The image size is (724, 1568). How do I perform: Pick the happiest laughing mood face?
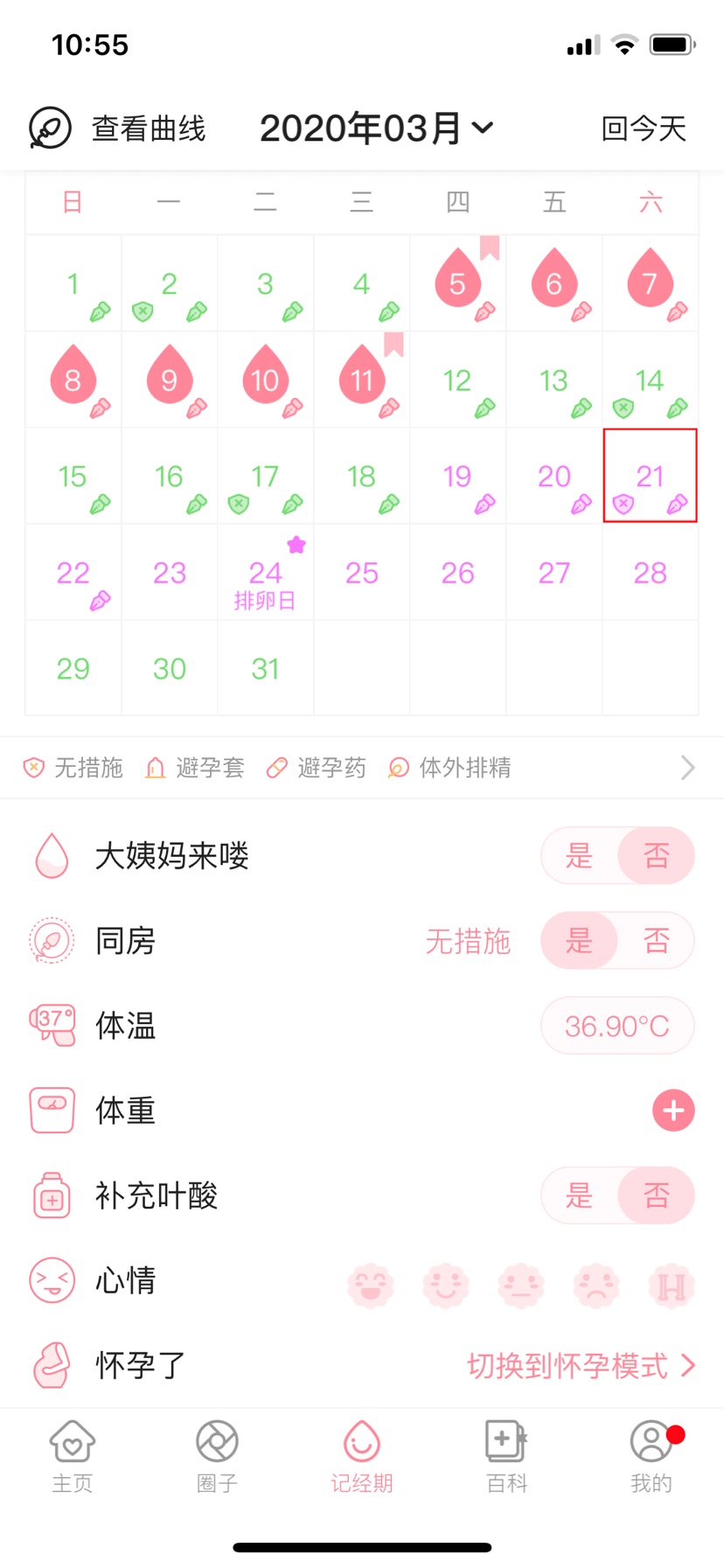[371, 1286]
